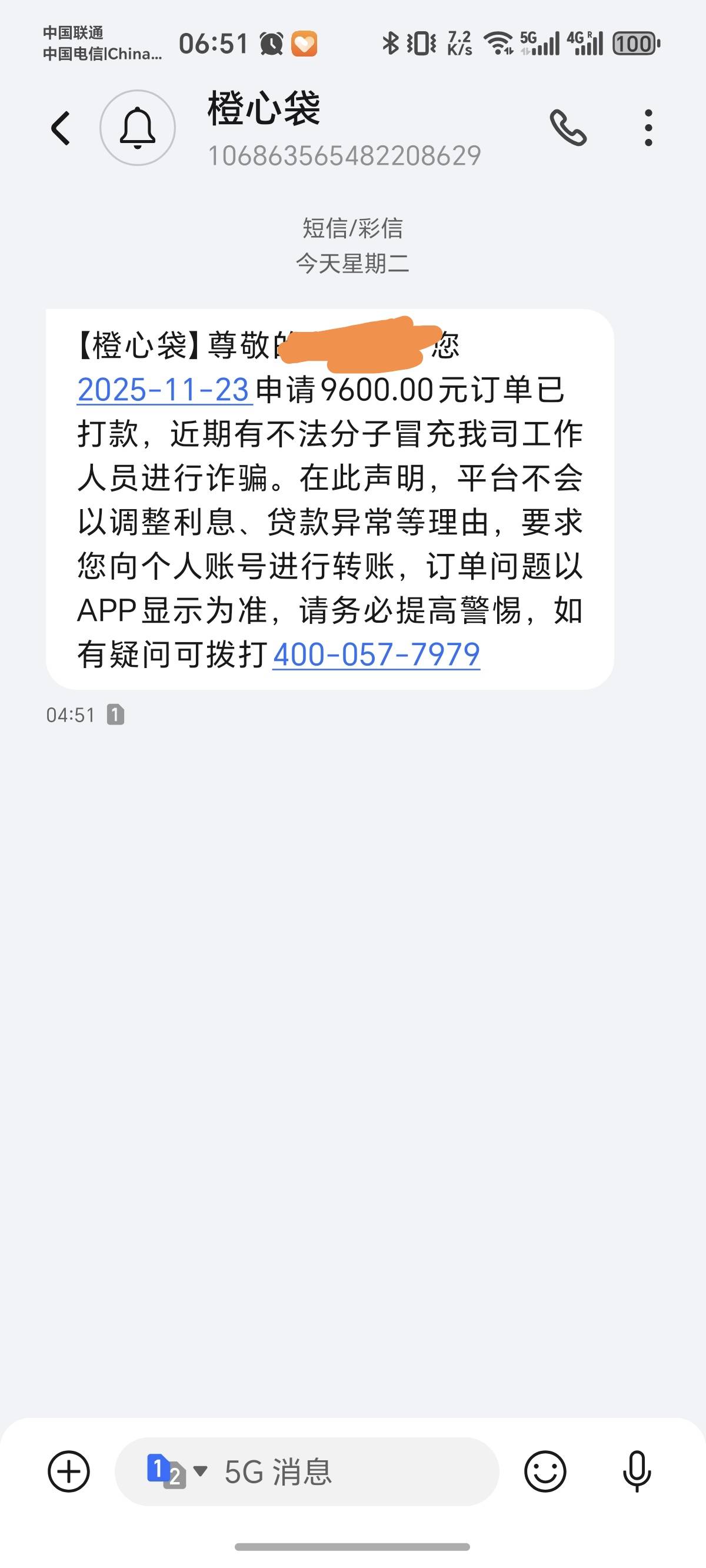Start voice input with the microphone
Screen dimensions: 706x1568
pos(637,1472)
